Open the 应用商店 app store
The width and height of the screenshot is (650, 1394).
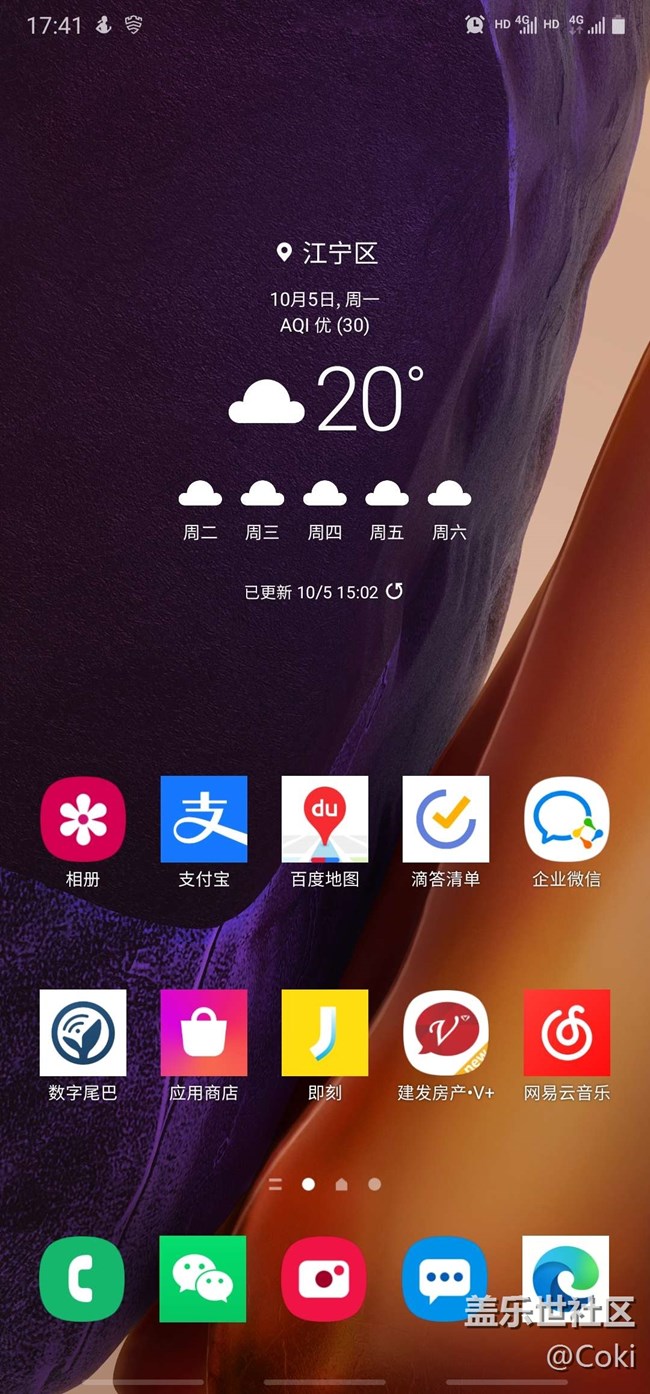click(x=204, y=1033)
